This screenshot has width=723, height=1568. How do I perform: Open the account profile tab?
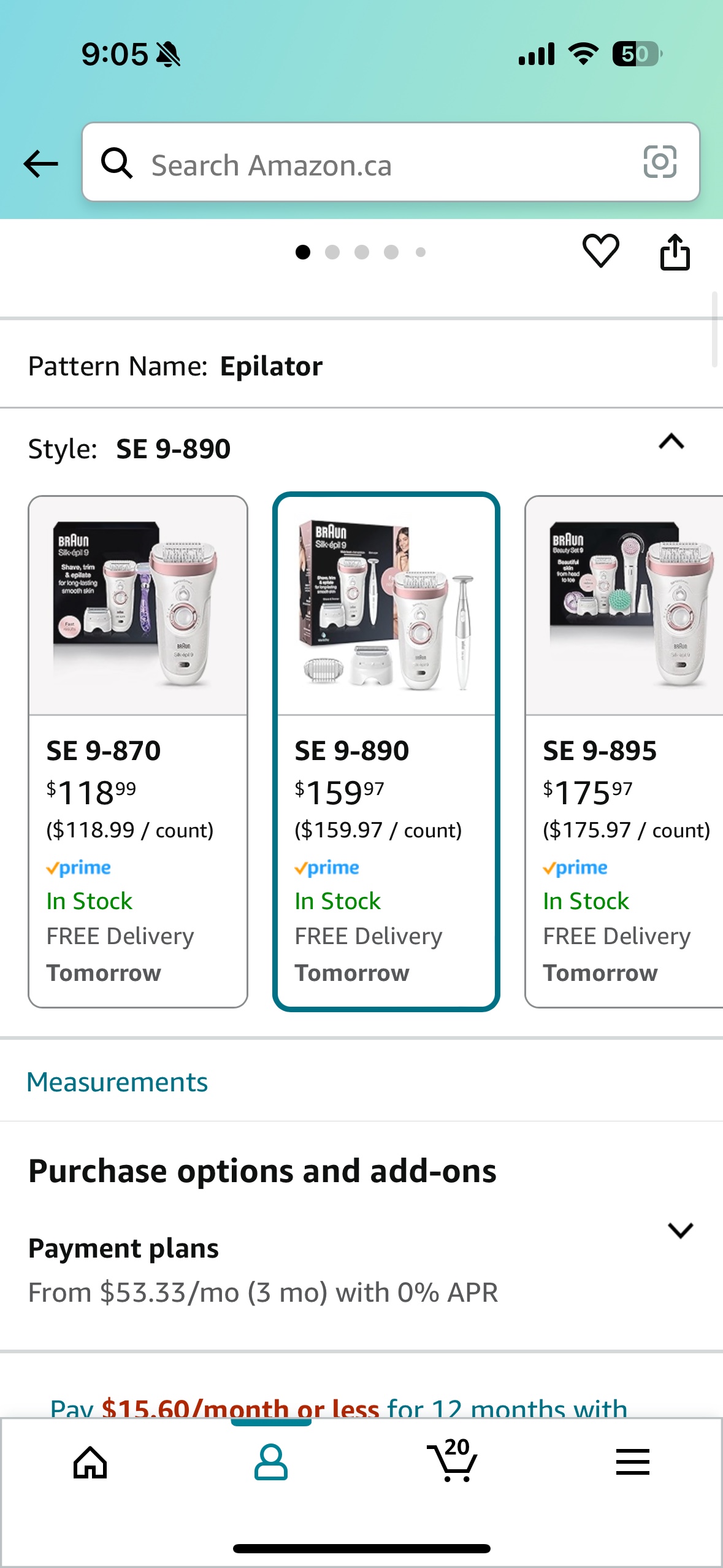point(270,1462)
